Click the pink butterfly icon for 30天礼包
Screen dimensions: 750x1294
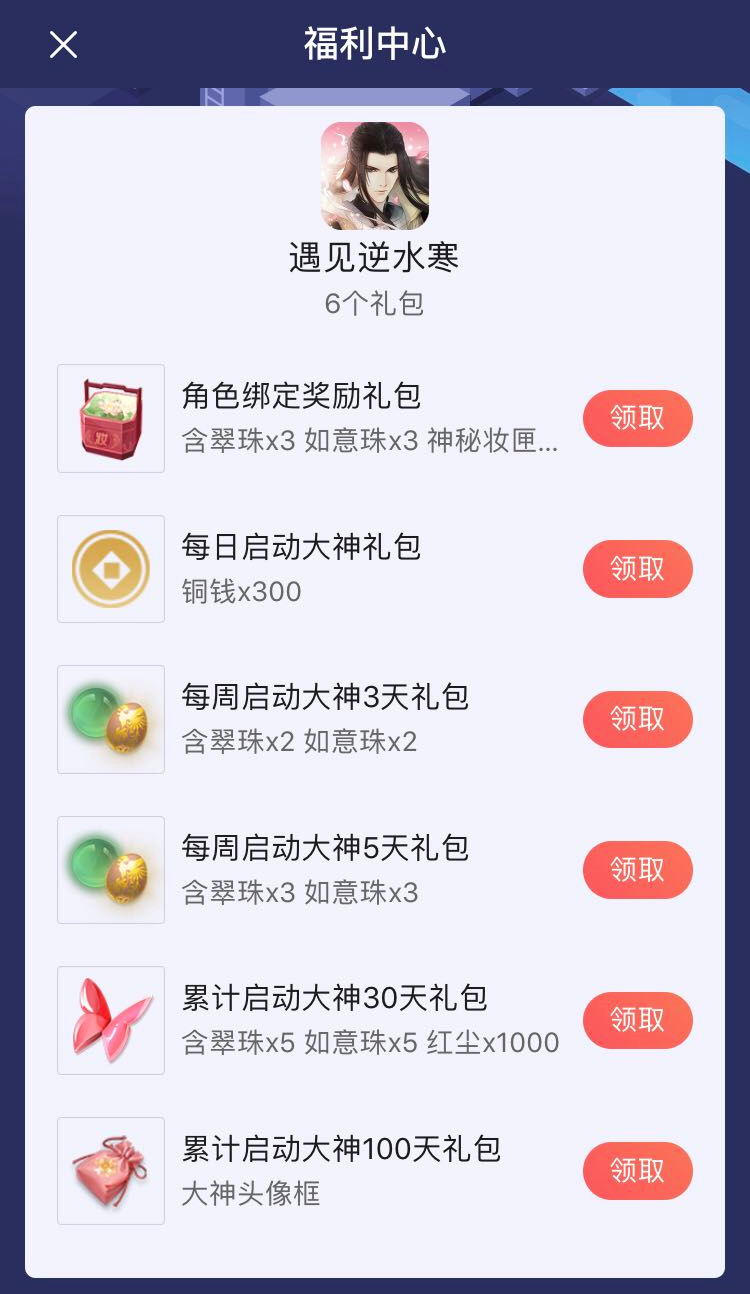[110, 1019]
